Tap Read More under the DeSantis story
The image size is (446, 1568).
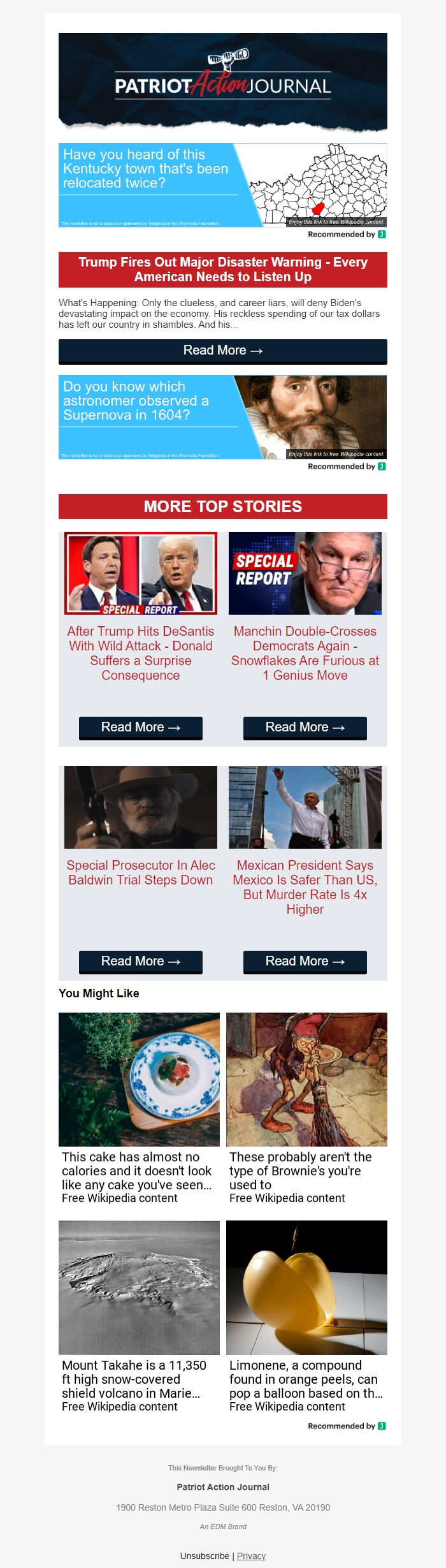[x=141, y=728]
